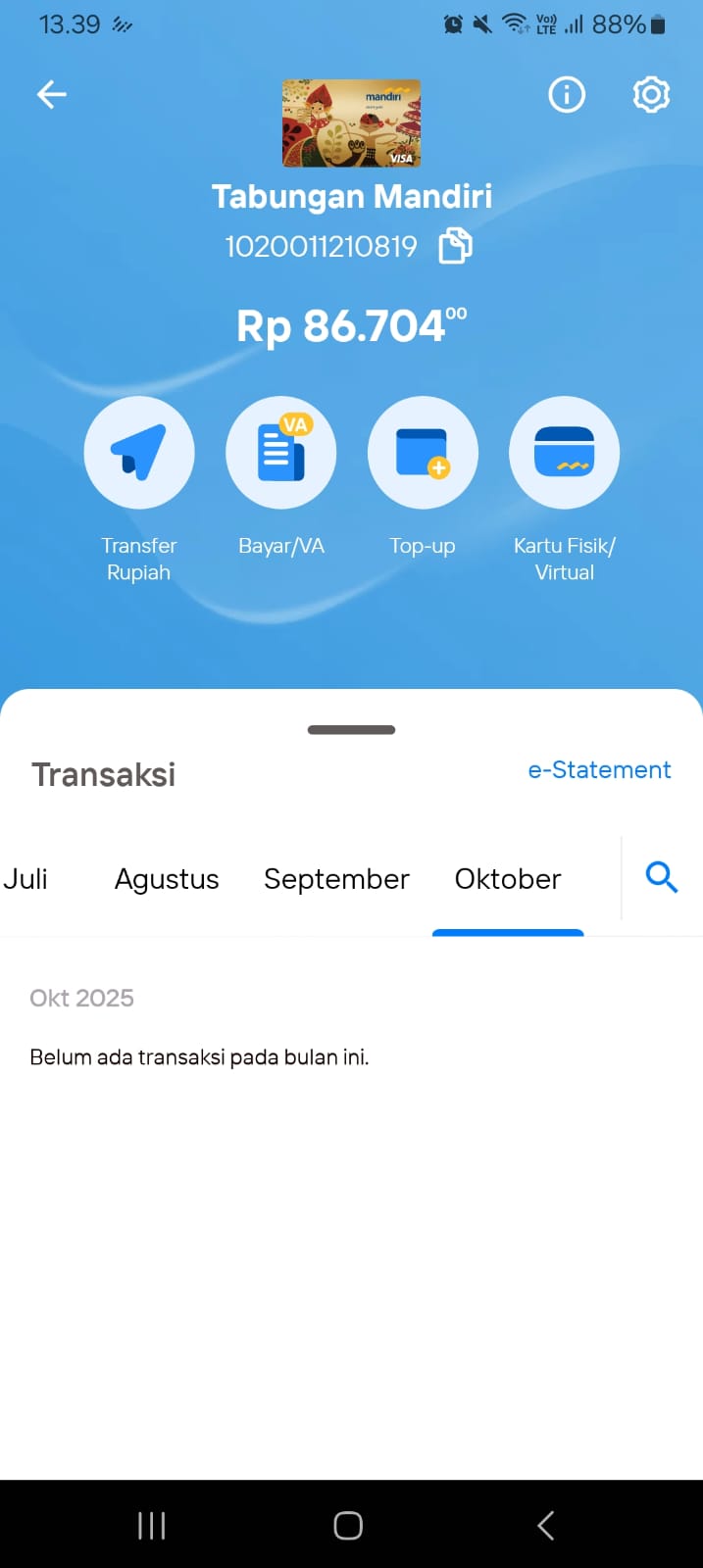Viewport: 703px width, 1568px height.
Task: Tap the Tabungan Mandiri card image
Action: (351, 123)
